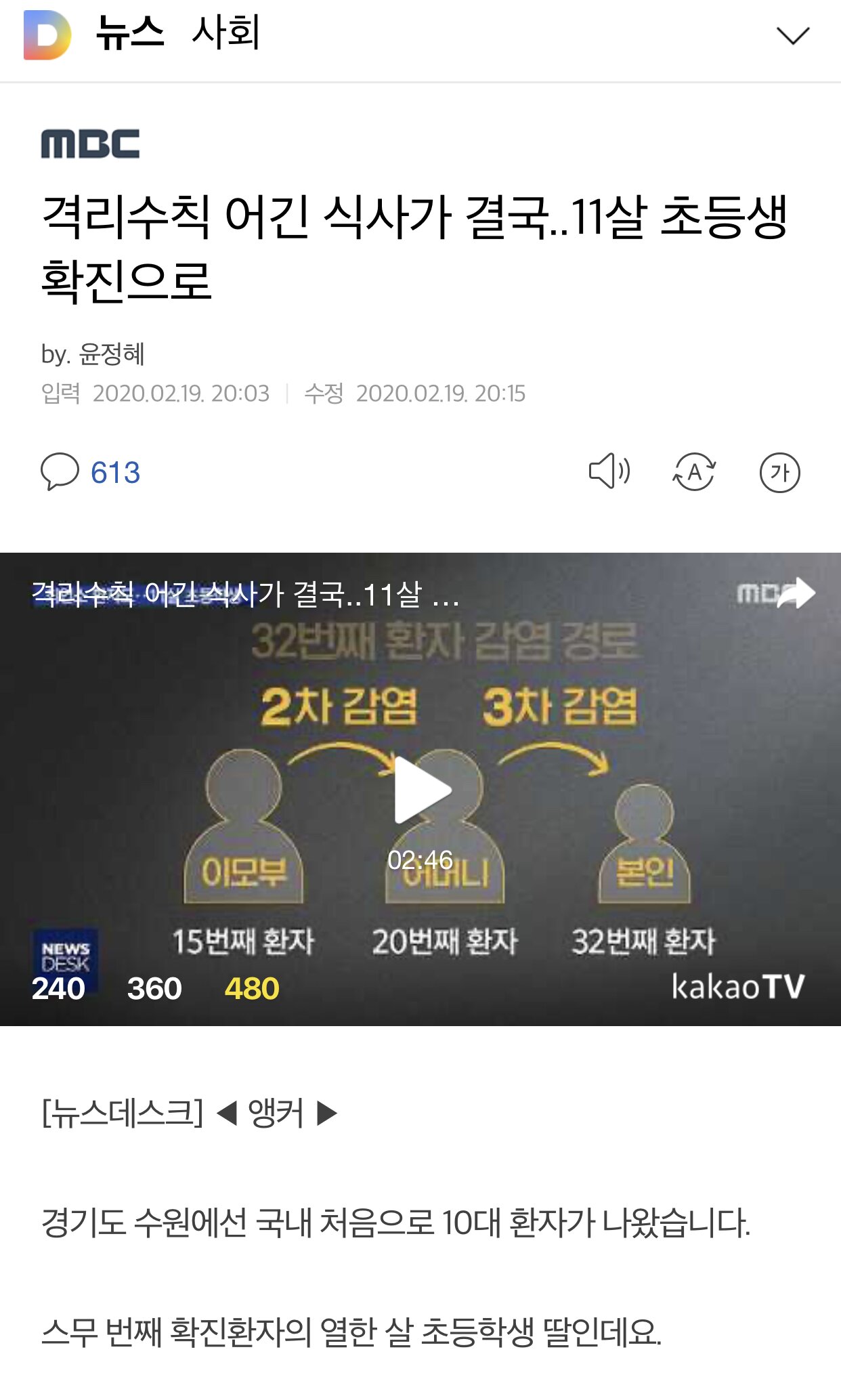Select 240 video quality
The height and width of the screenshot is (1400, 841).
58,989
